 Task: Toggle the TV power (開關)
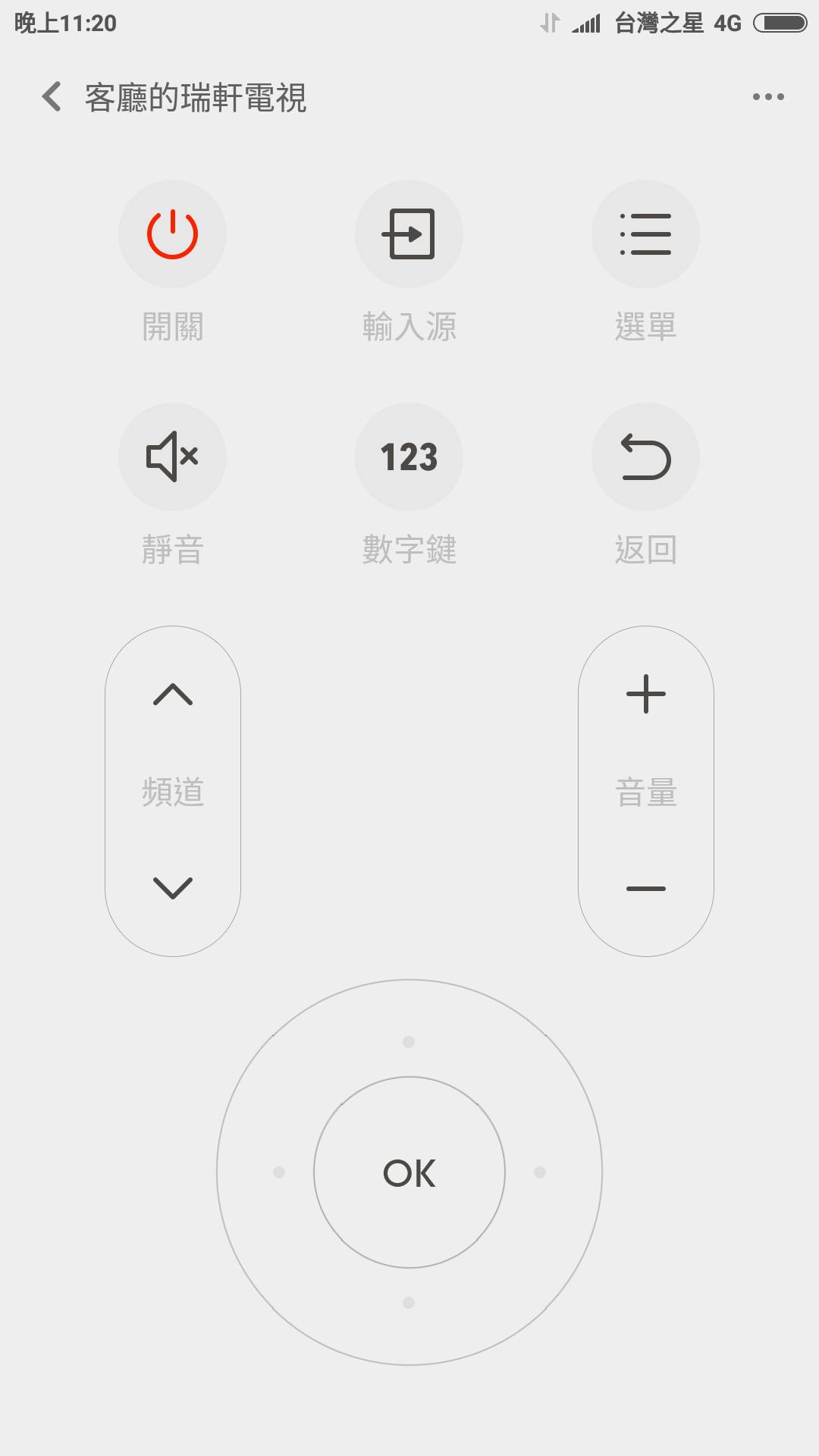(x=172, y=234)
